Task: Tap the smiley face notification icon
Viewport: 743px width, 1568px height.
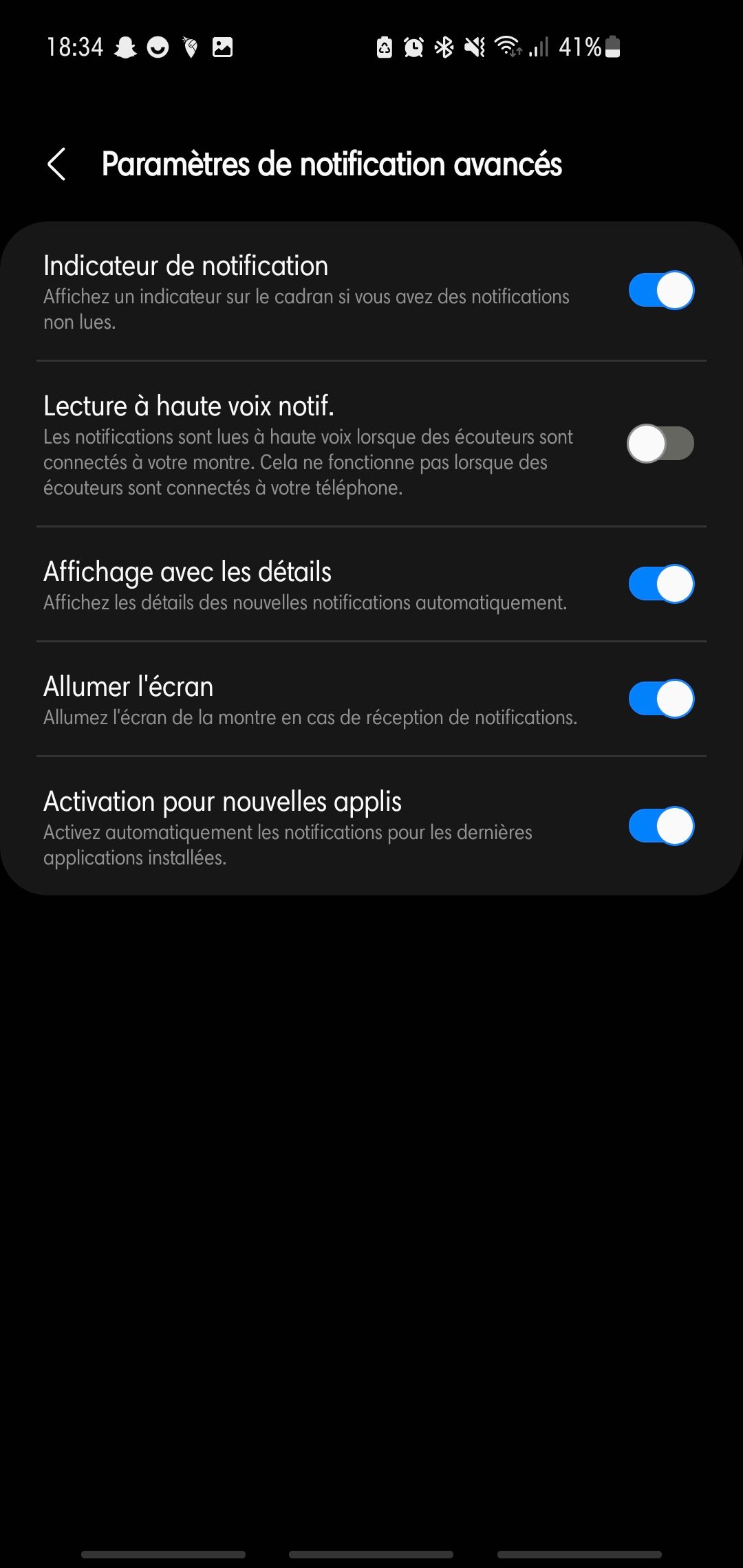Action: 159,47
